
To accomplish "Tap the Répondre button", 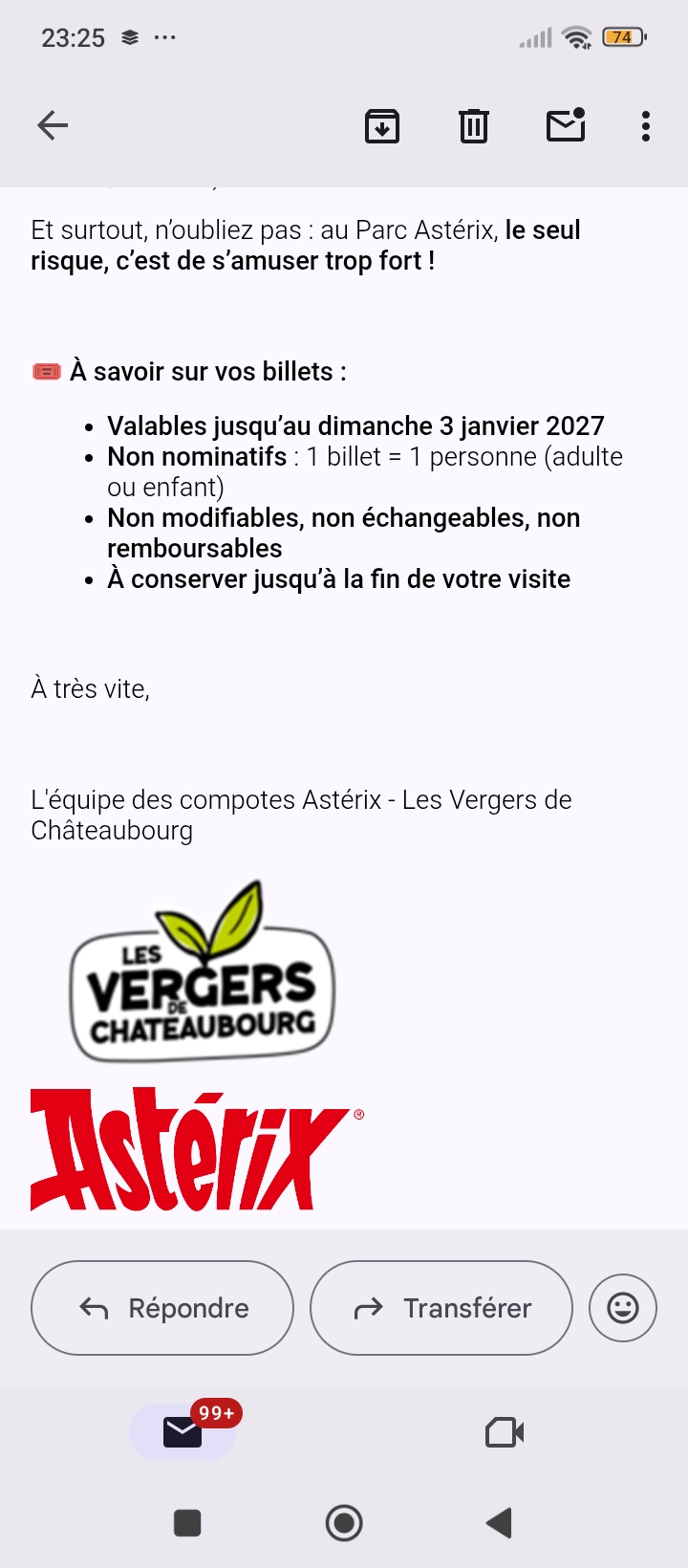I will click(162, 1307).
